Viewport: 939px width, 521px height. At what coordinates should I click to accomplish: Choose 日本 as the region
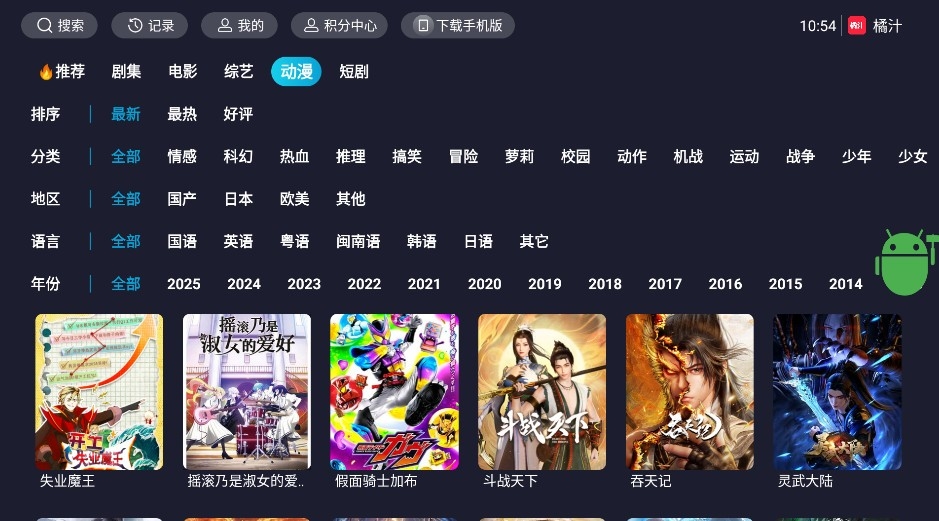click(x=238, y=199)
